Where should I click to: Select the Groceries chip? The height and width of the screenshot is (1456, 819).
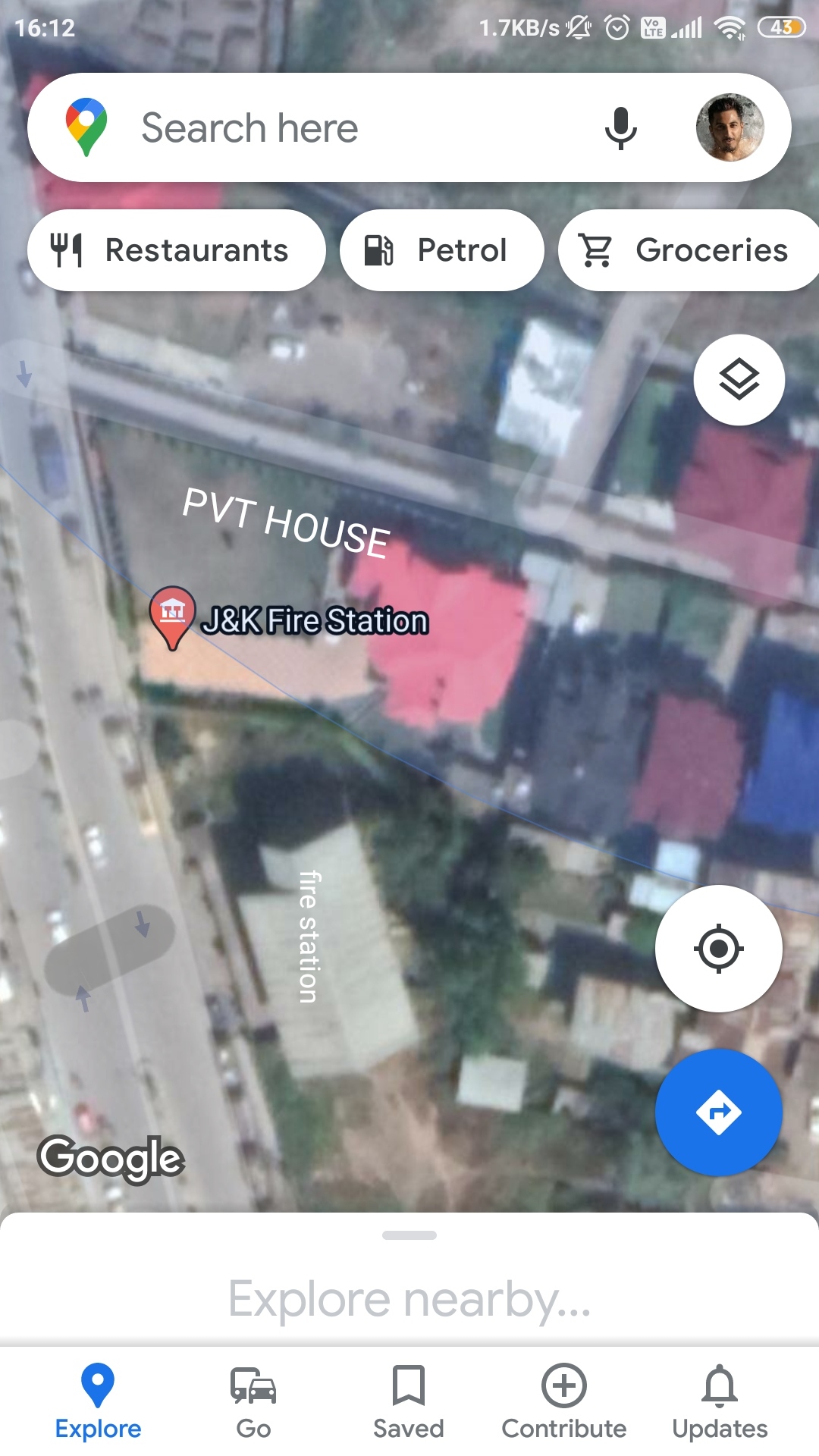tap(689, 250)
